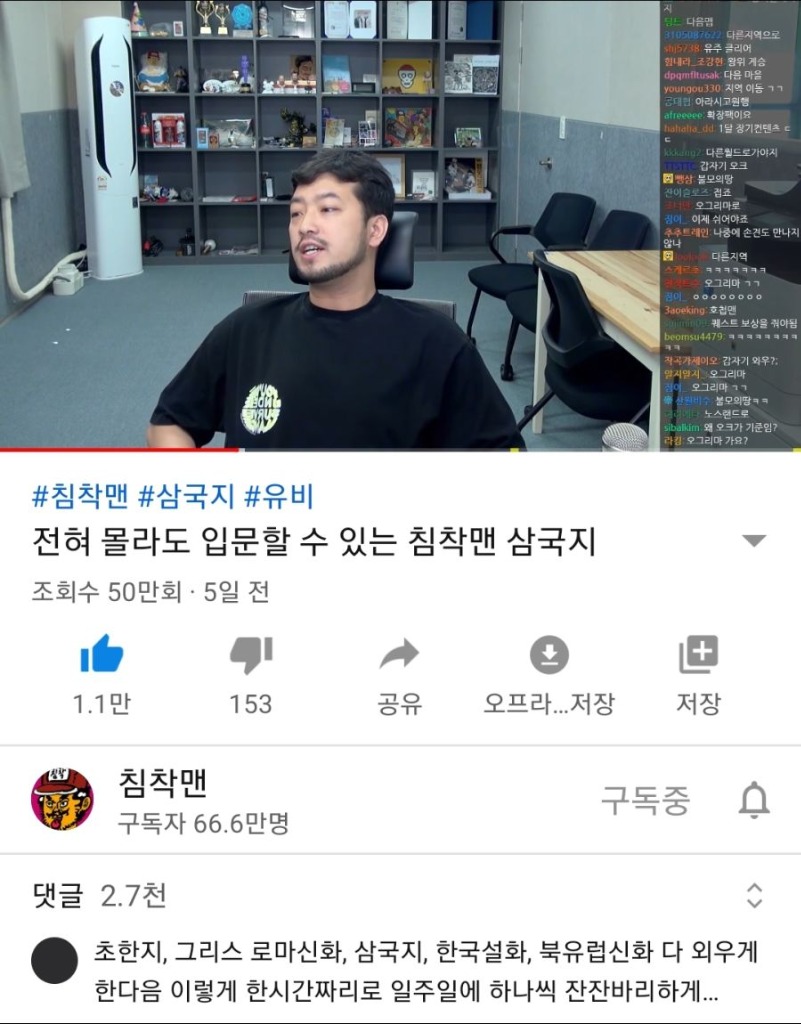Open the notification bell settings
This screenshot has width=801, height=1024.
click(x=754, y=800)
